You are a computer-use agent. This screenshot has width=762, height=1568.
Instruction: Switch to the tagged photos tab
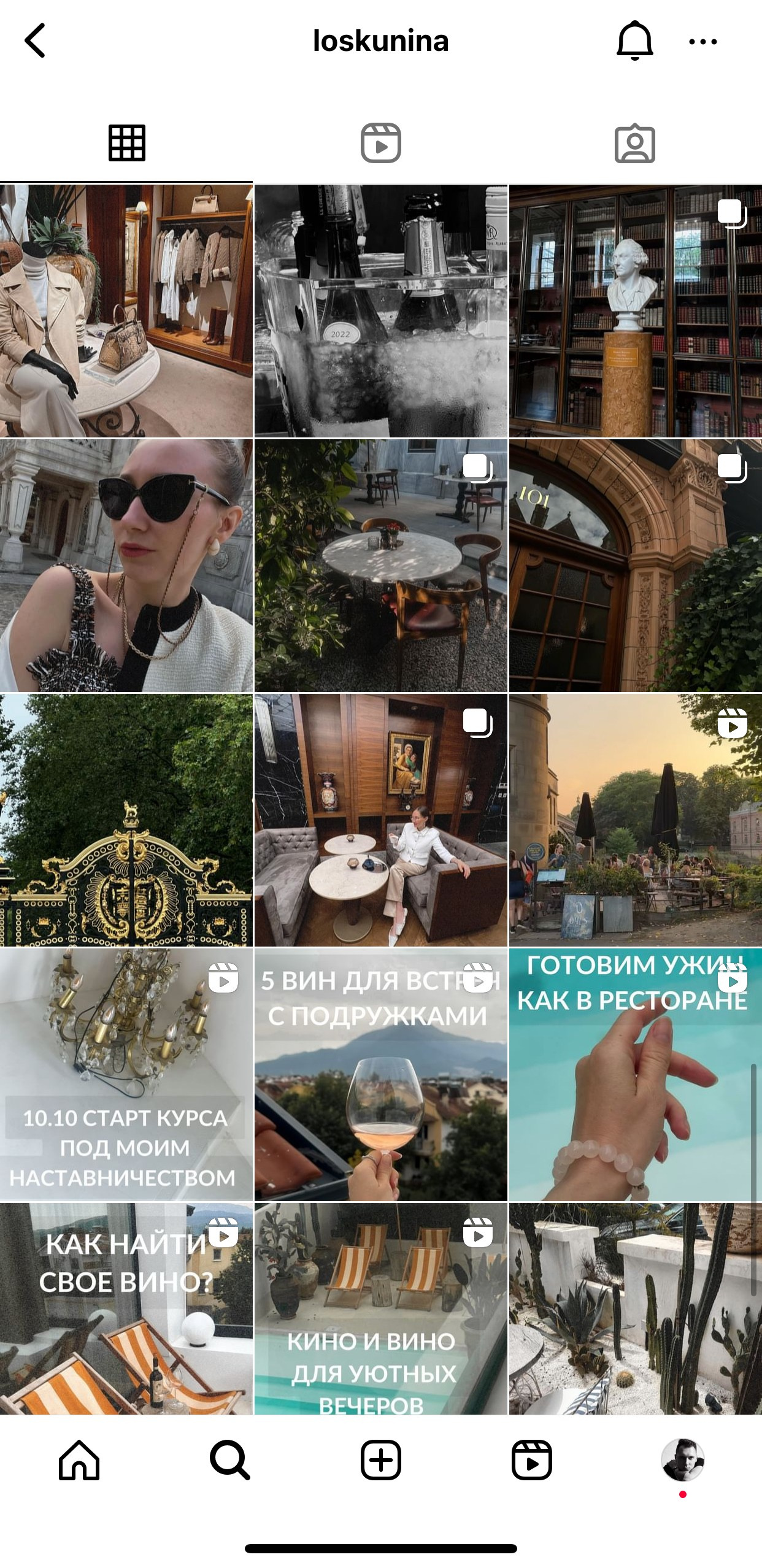(x=634, y=144)
